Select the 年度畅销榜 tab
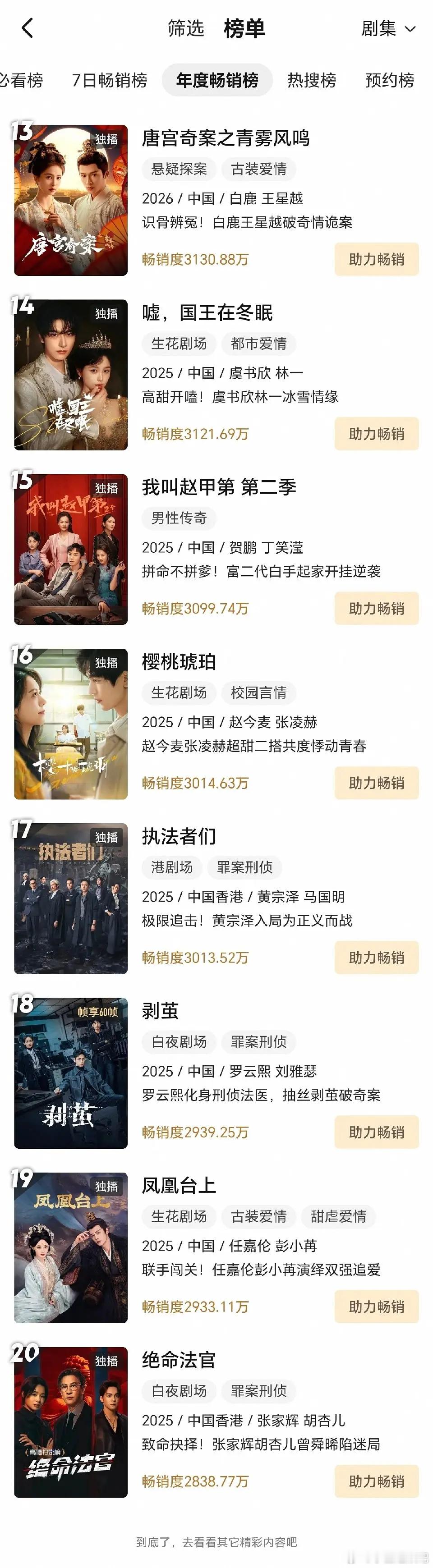 coord(217,80)
